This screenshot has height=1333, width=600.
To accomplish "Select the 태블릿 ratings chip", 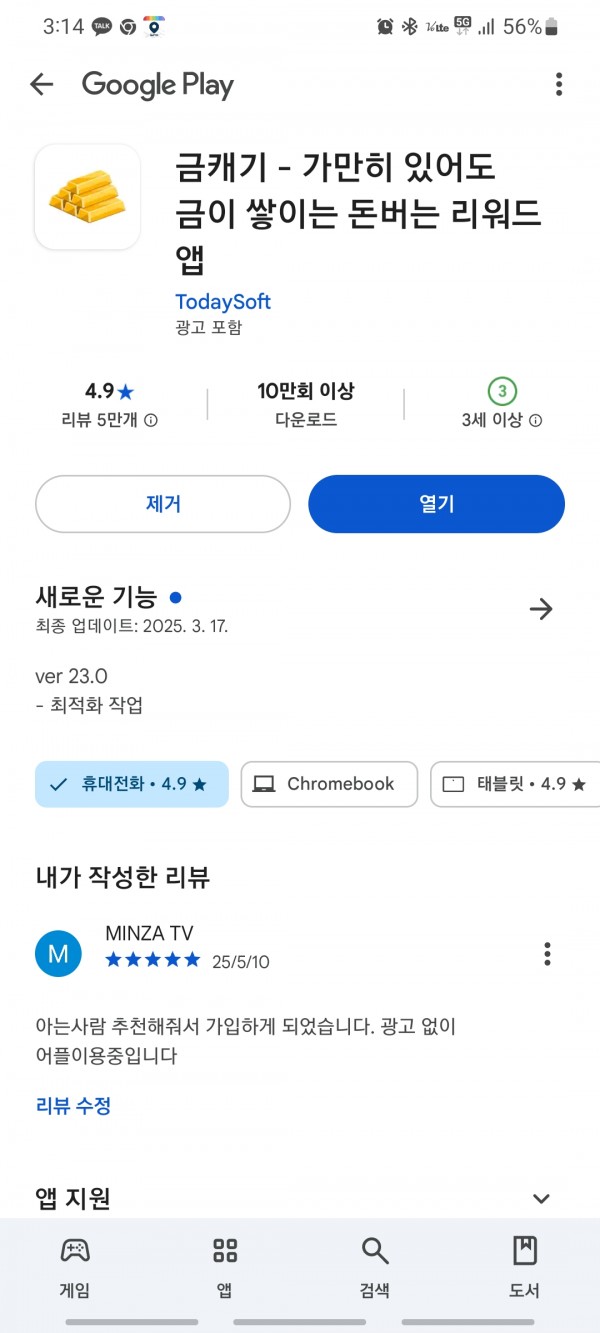I will pos(515,784).
